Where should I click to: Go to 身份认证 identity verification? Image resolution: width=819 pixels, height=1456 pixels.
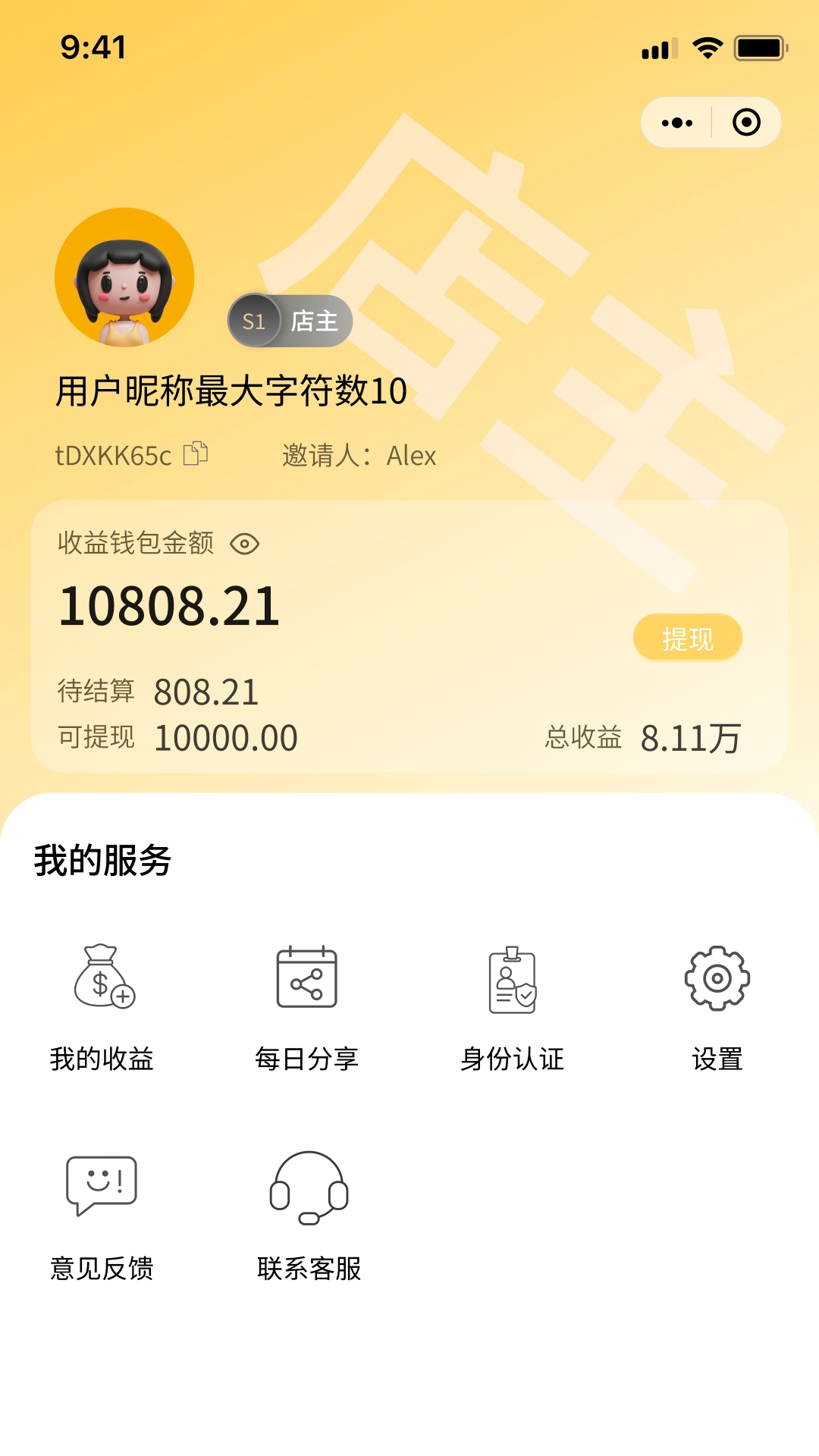pos(513,1005)
